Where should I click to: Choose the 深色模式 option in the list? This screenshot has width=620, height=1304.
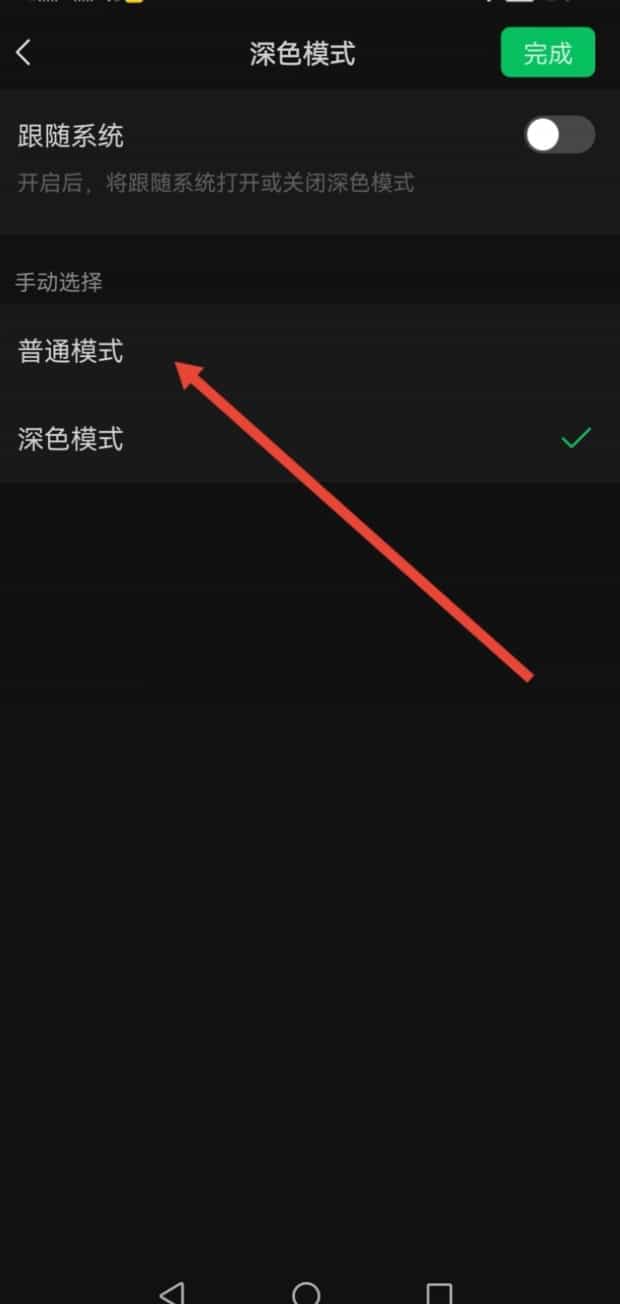pos(71,439)
